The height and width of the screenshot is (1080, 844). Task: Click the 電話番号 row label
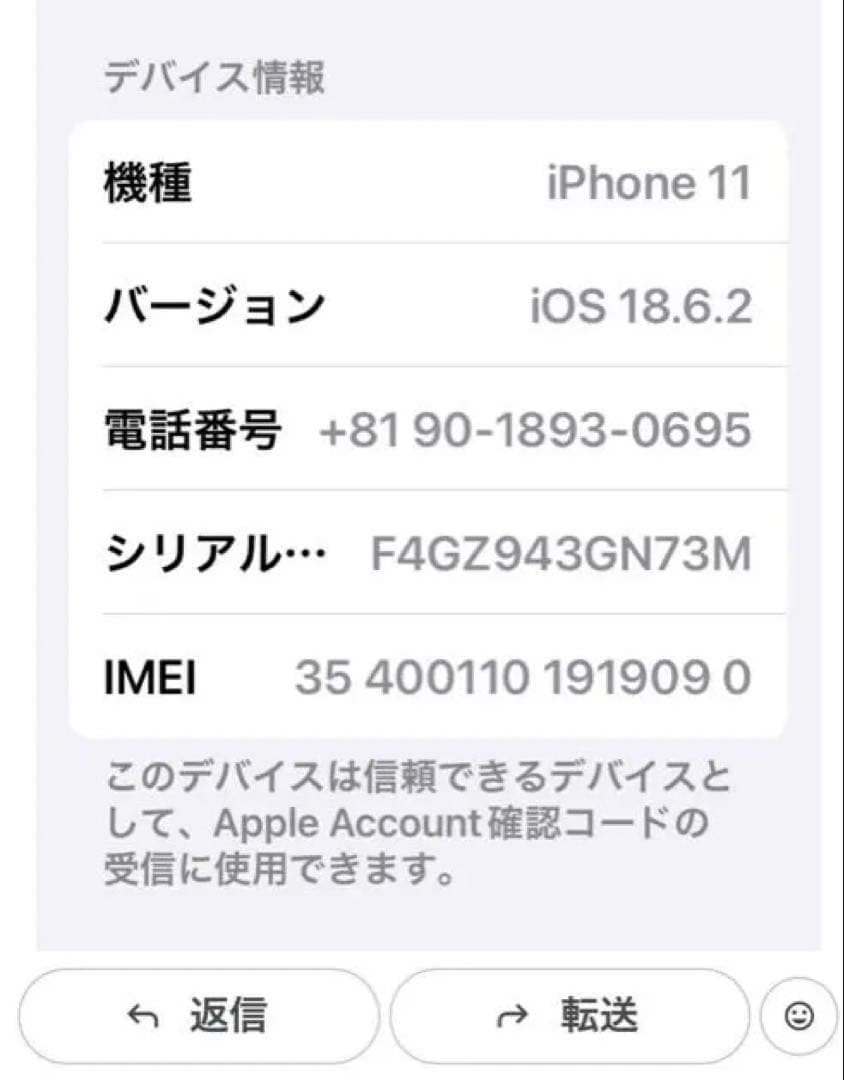192,430
